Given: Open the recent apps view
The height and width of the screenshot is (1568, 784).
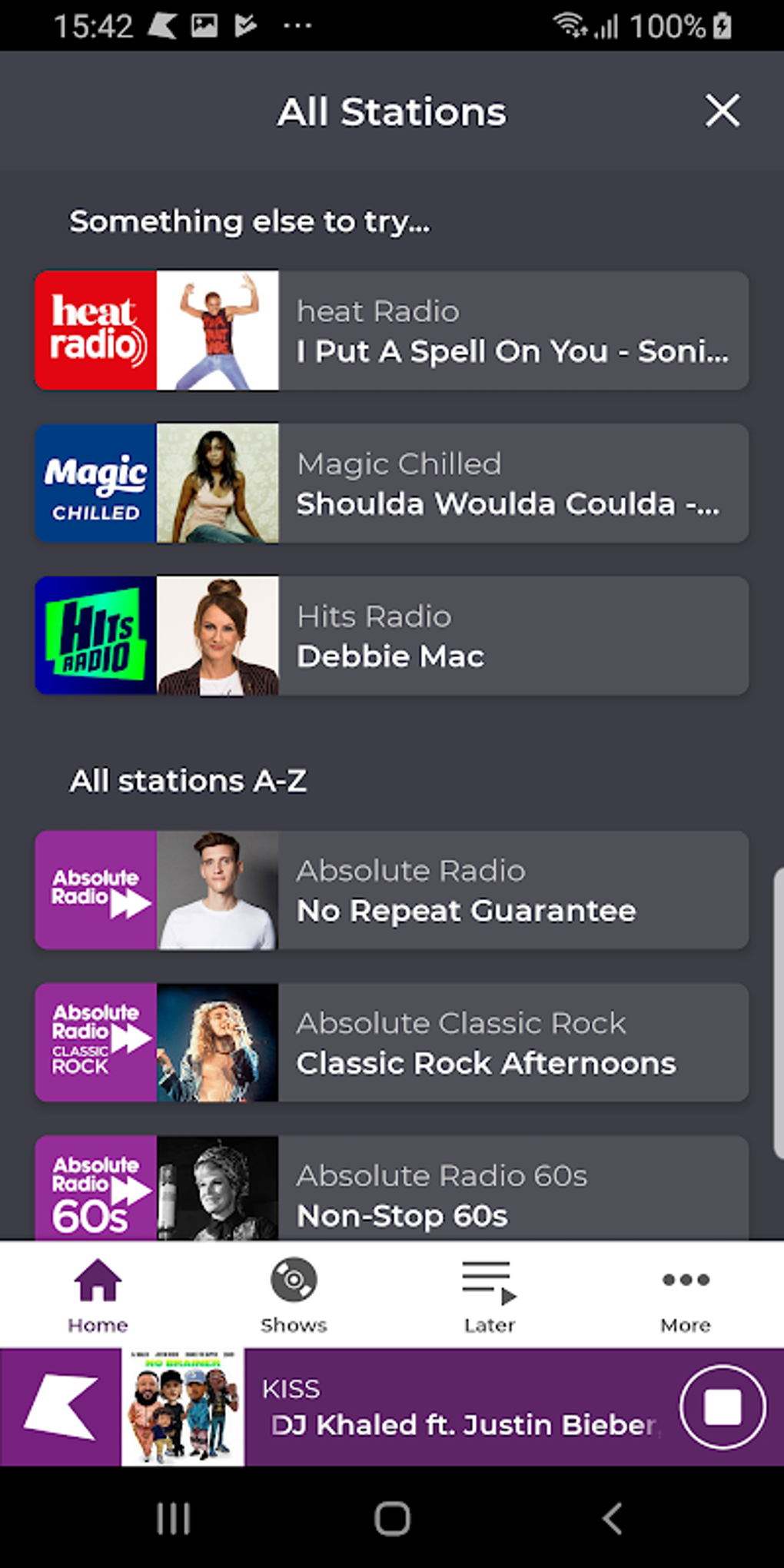Looking at the screenshot, I should (173, 1518).
